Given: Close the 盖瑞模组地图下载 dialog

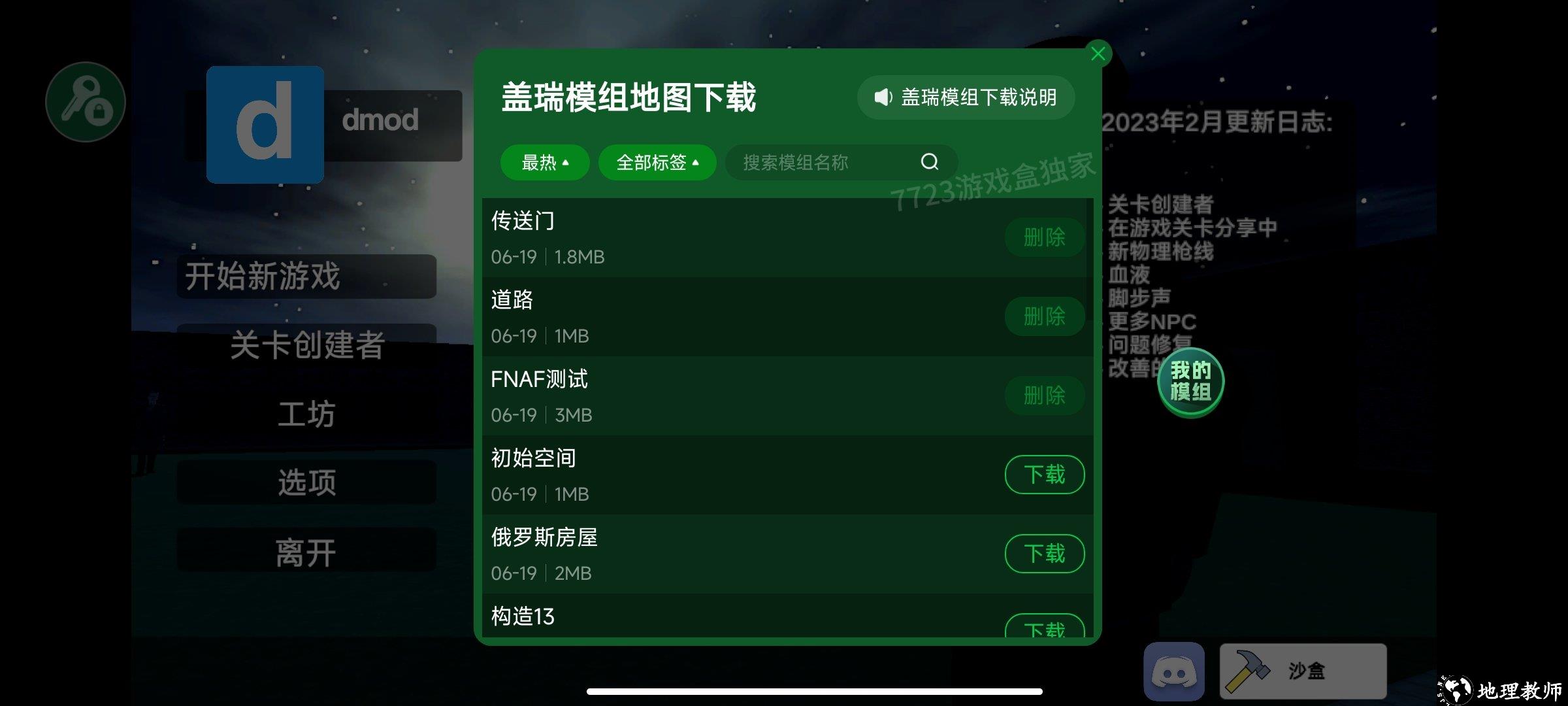Looking at the screenshot, I should 1098,54.
